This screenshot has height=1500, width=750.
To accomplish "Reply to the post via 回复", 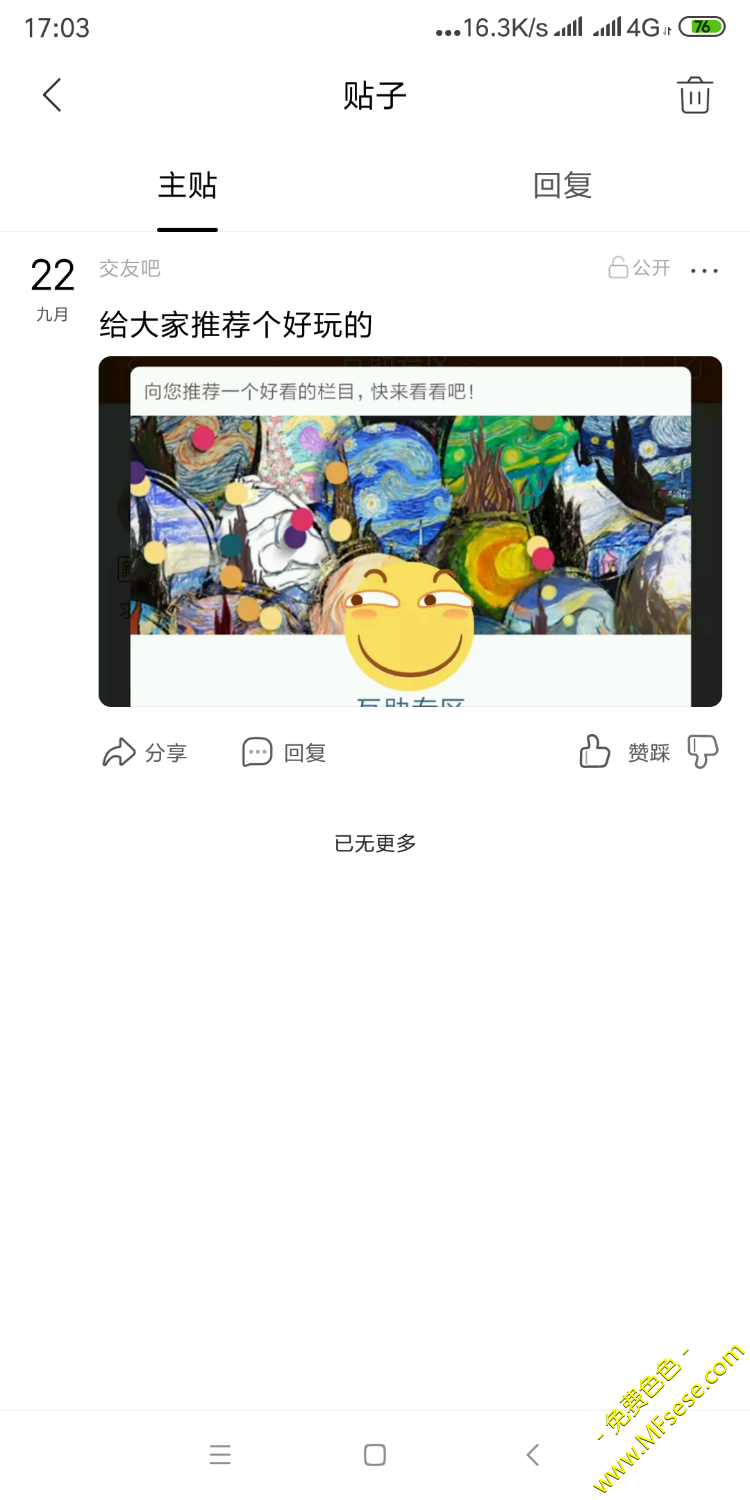I will point(284,753).
